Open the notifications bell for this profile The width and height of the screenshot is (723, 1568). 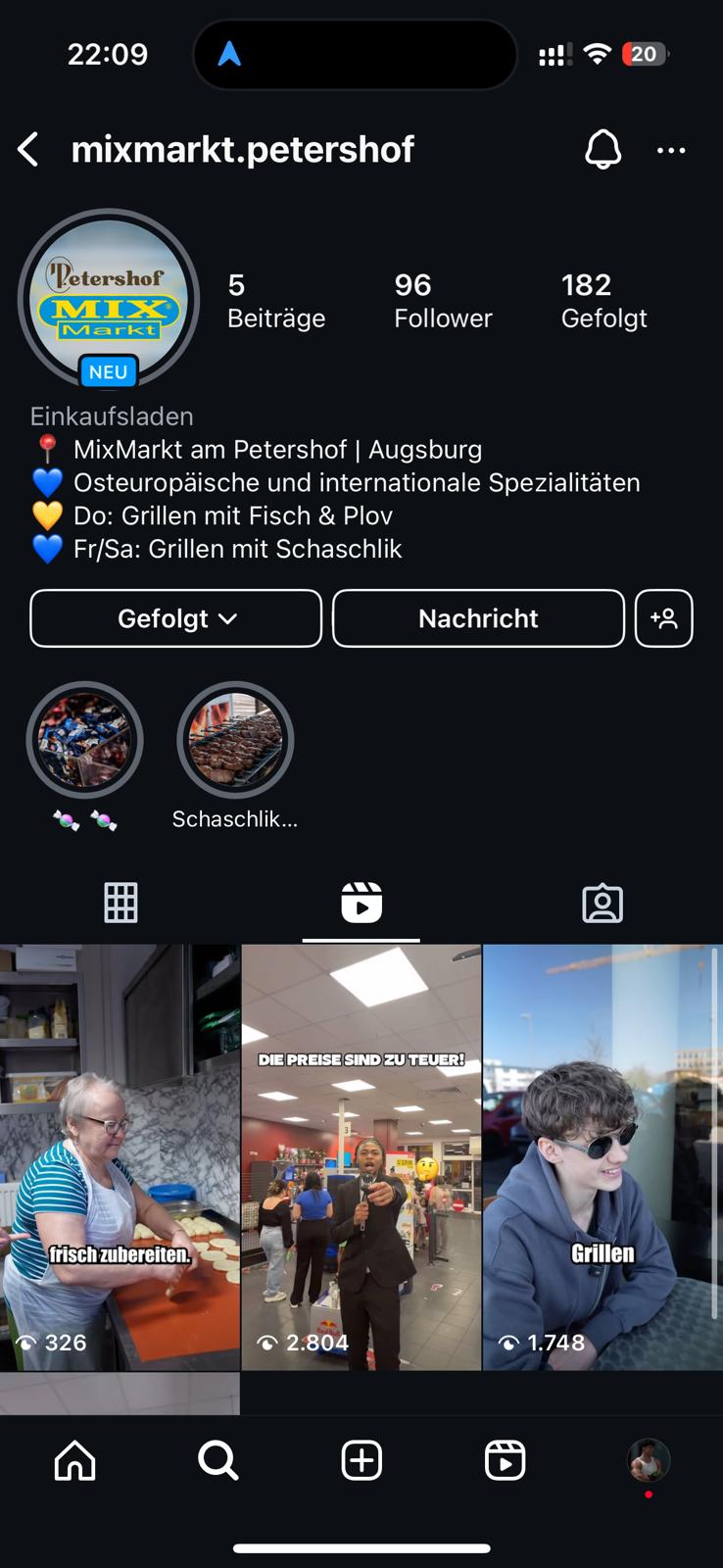pyautogui.click(x=602, y=150)
